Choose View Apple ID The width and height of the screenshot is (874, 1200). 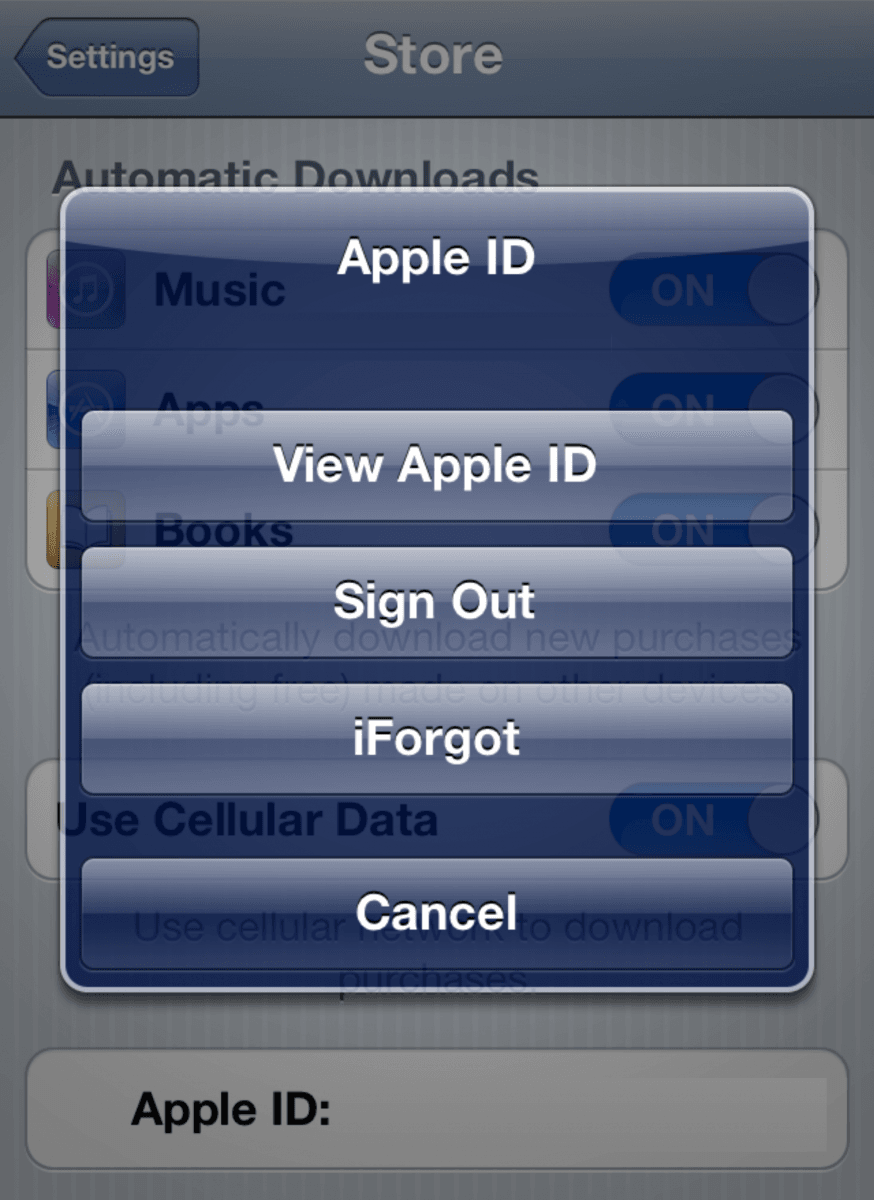(x=436, y=465)
